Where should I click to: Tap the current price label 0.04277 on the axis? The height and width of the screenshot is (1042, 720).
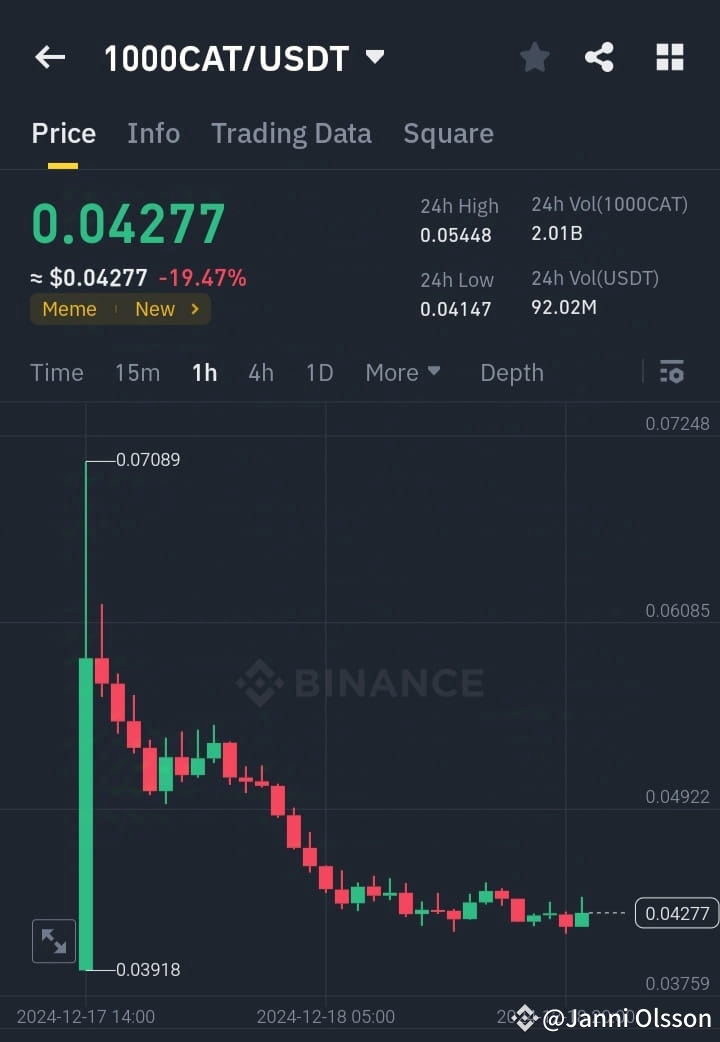[x=675, y=912]
